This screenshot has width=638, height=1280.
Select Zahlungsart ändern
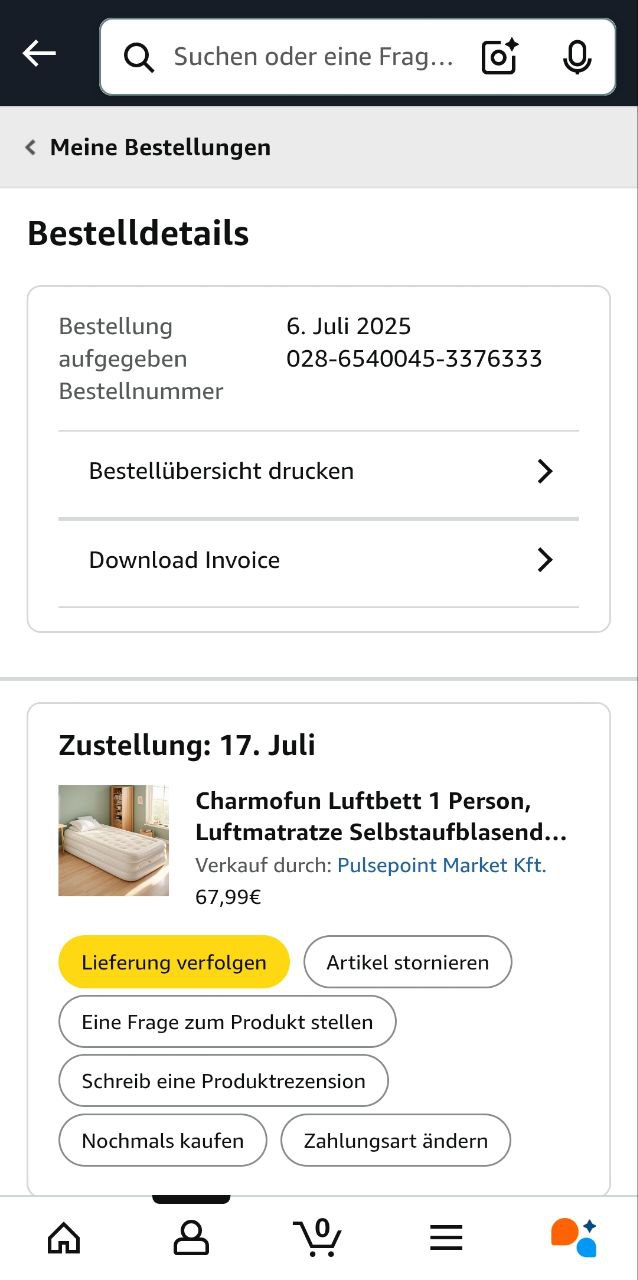click(395, 1141)
